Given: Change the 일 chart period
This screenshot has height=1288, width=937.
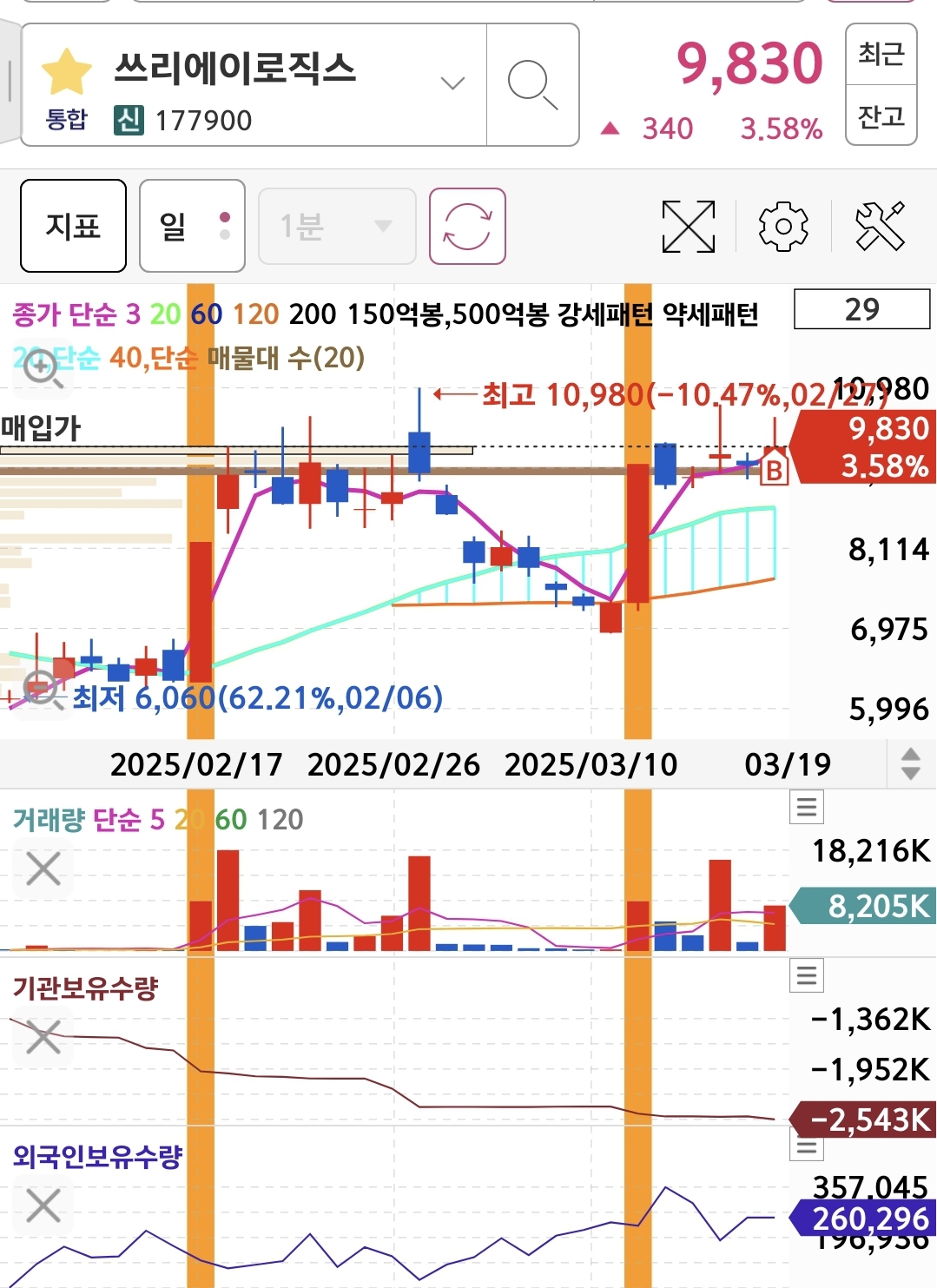Looking at the screenshot, I should pos(192,226).
